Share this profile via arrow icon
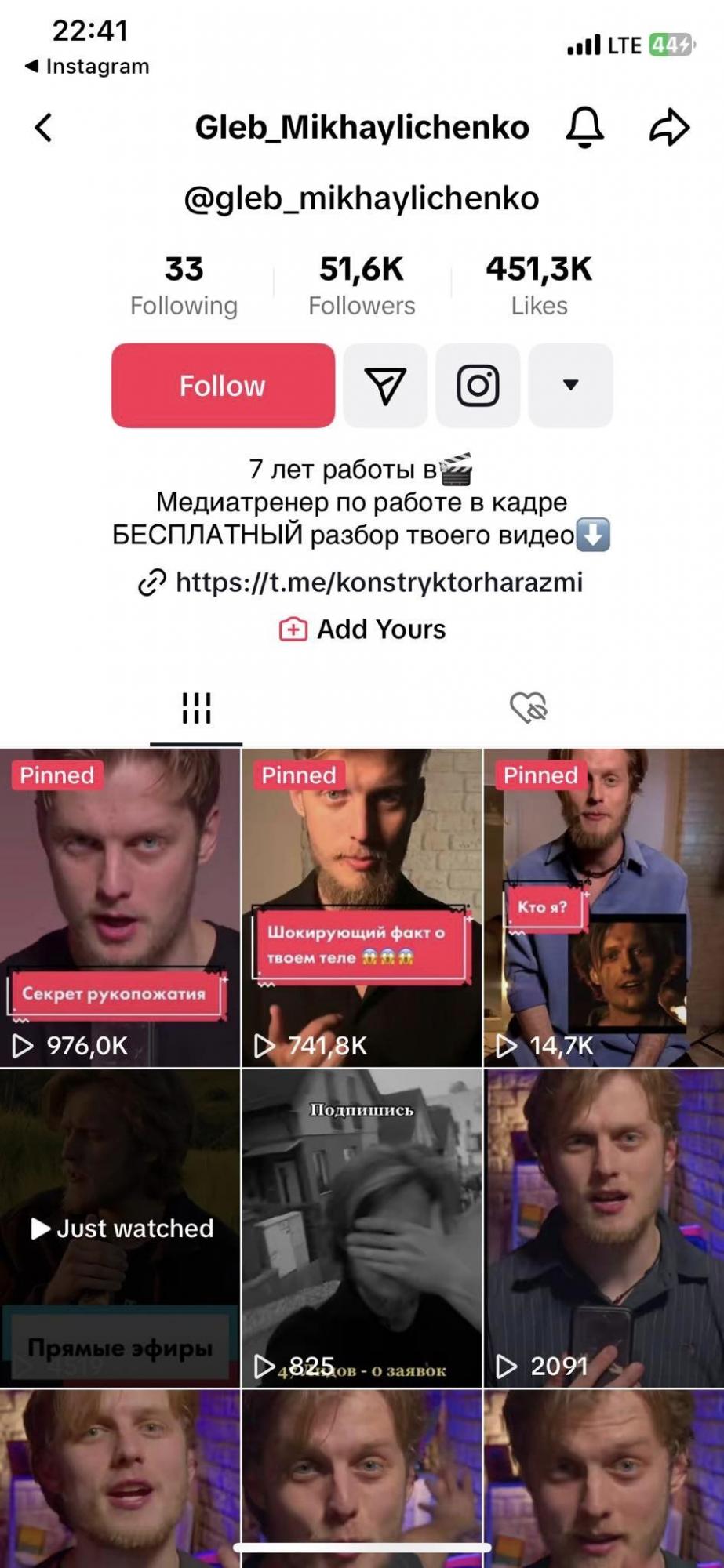This screenshot has width=724, height=1568. (x=669, y=127)
